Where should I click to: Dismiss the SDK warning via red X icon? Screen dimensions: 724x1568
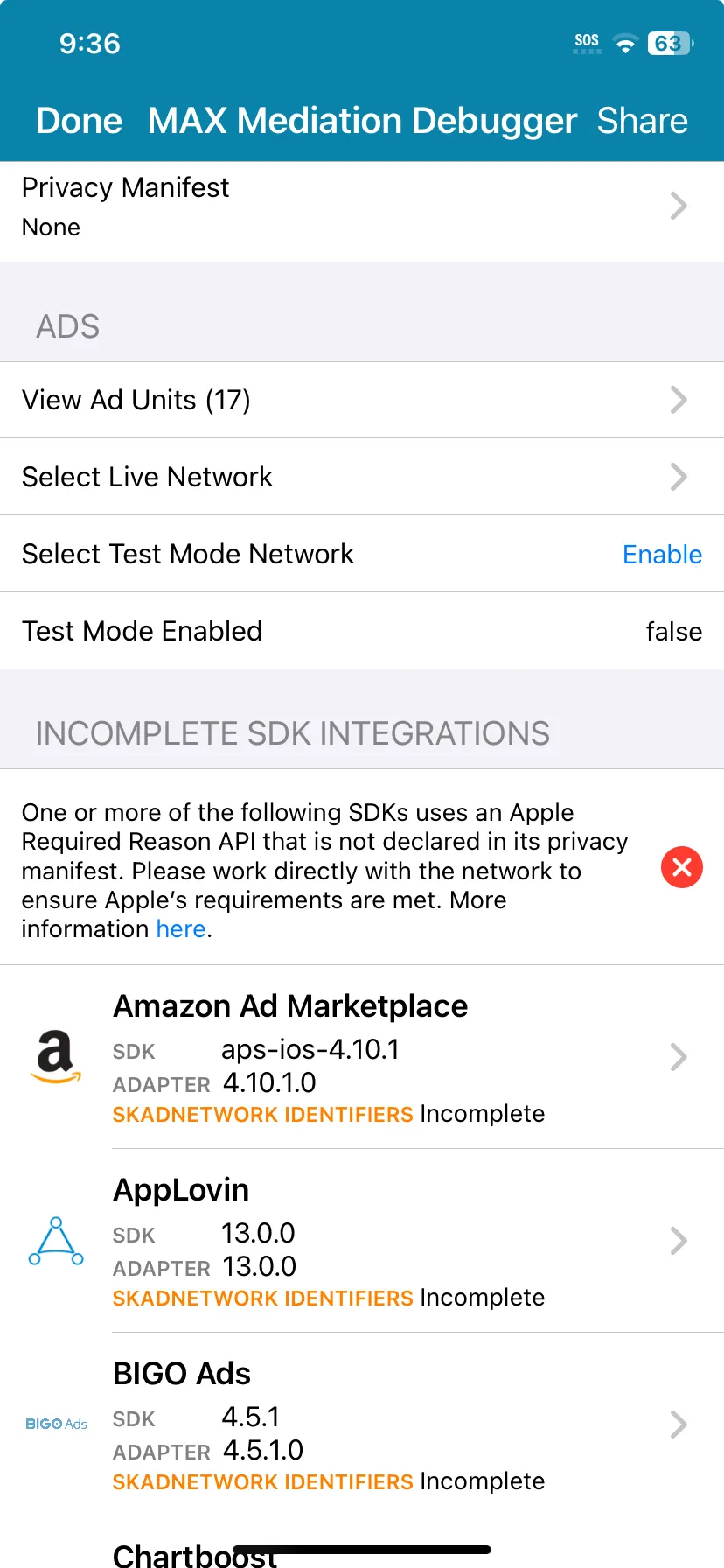681,867
